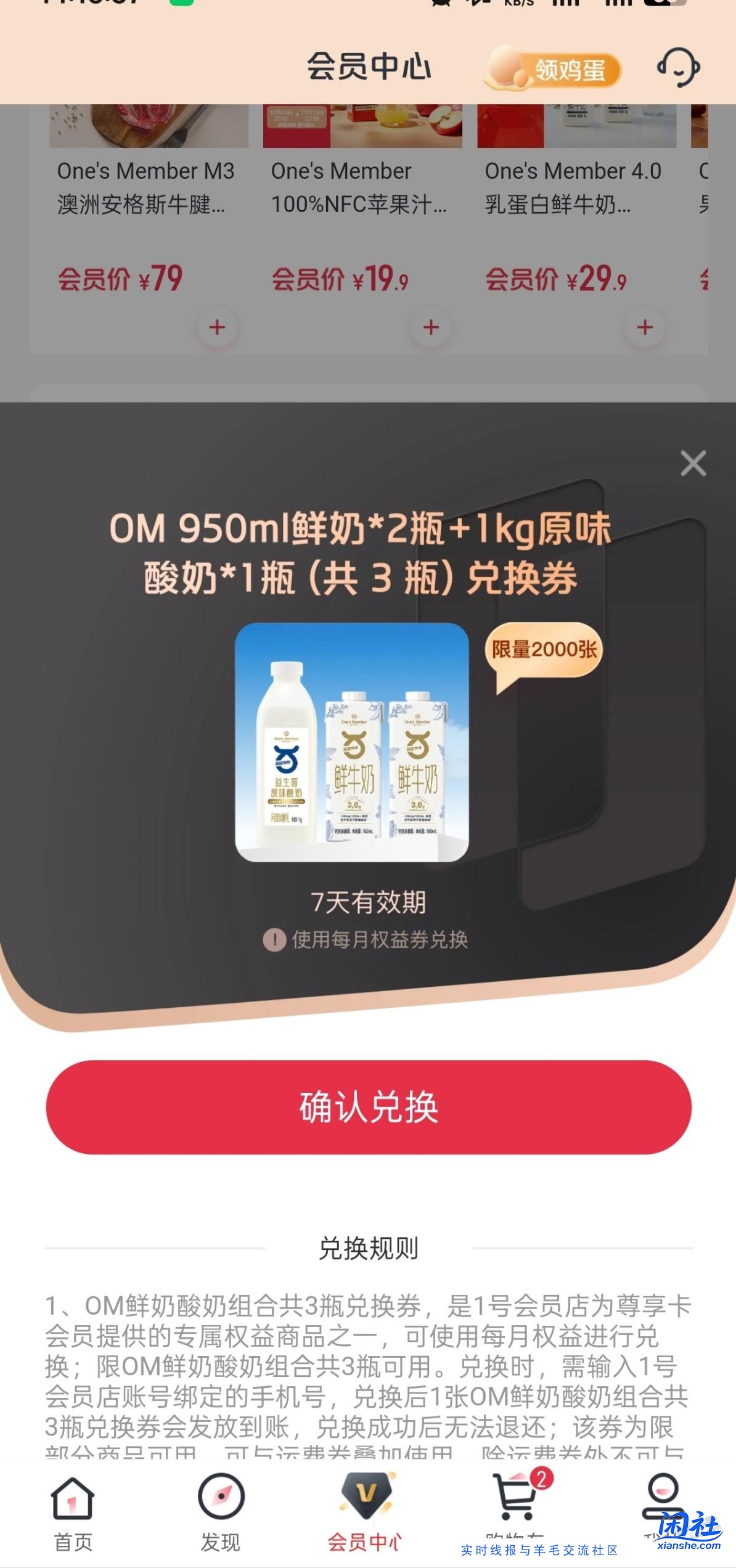Tap the compass 发现 icon
Viewport: 736px width, 1568px height.
(219, 1495)
